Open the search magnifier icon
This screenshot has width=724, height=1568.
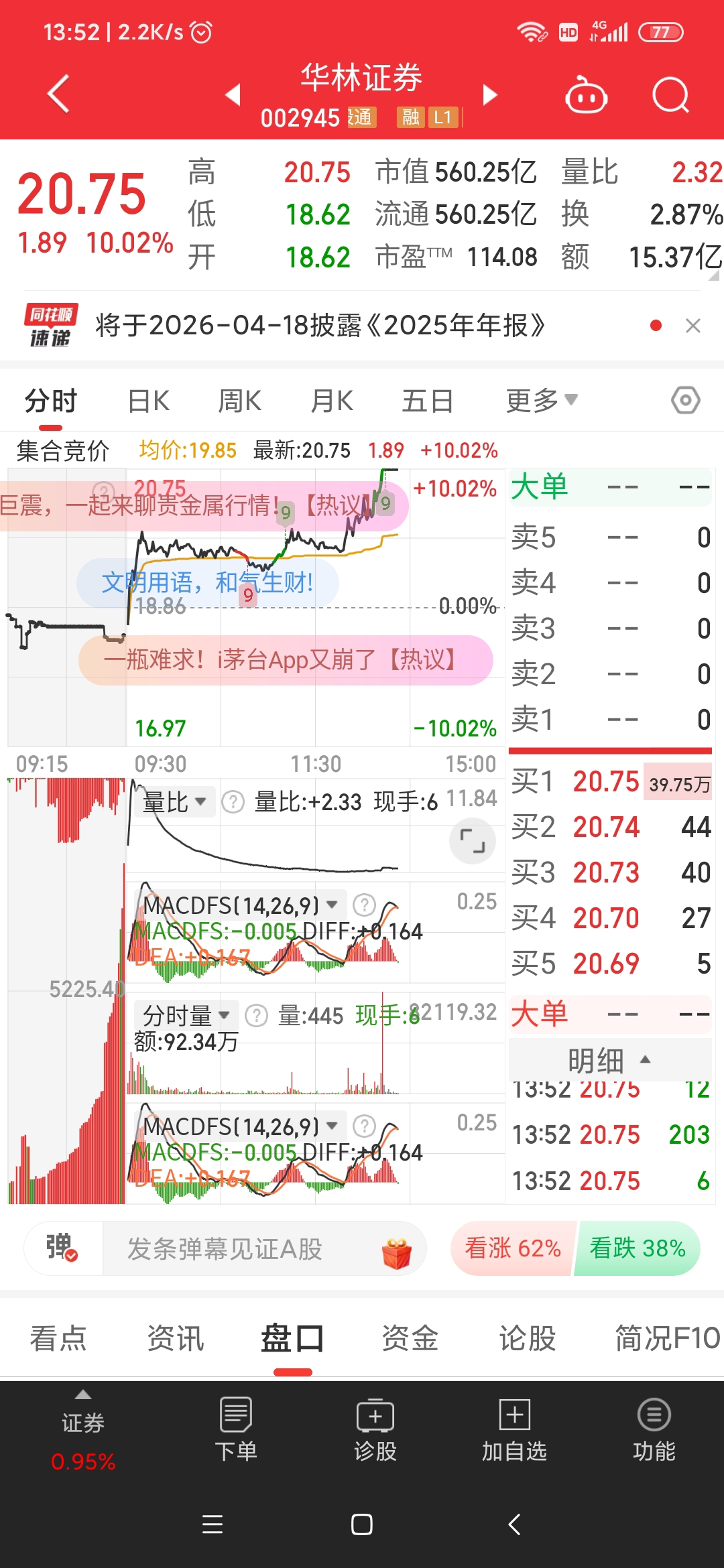pyautogui.click(x=670, y=95)
